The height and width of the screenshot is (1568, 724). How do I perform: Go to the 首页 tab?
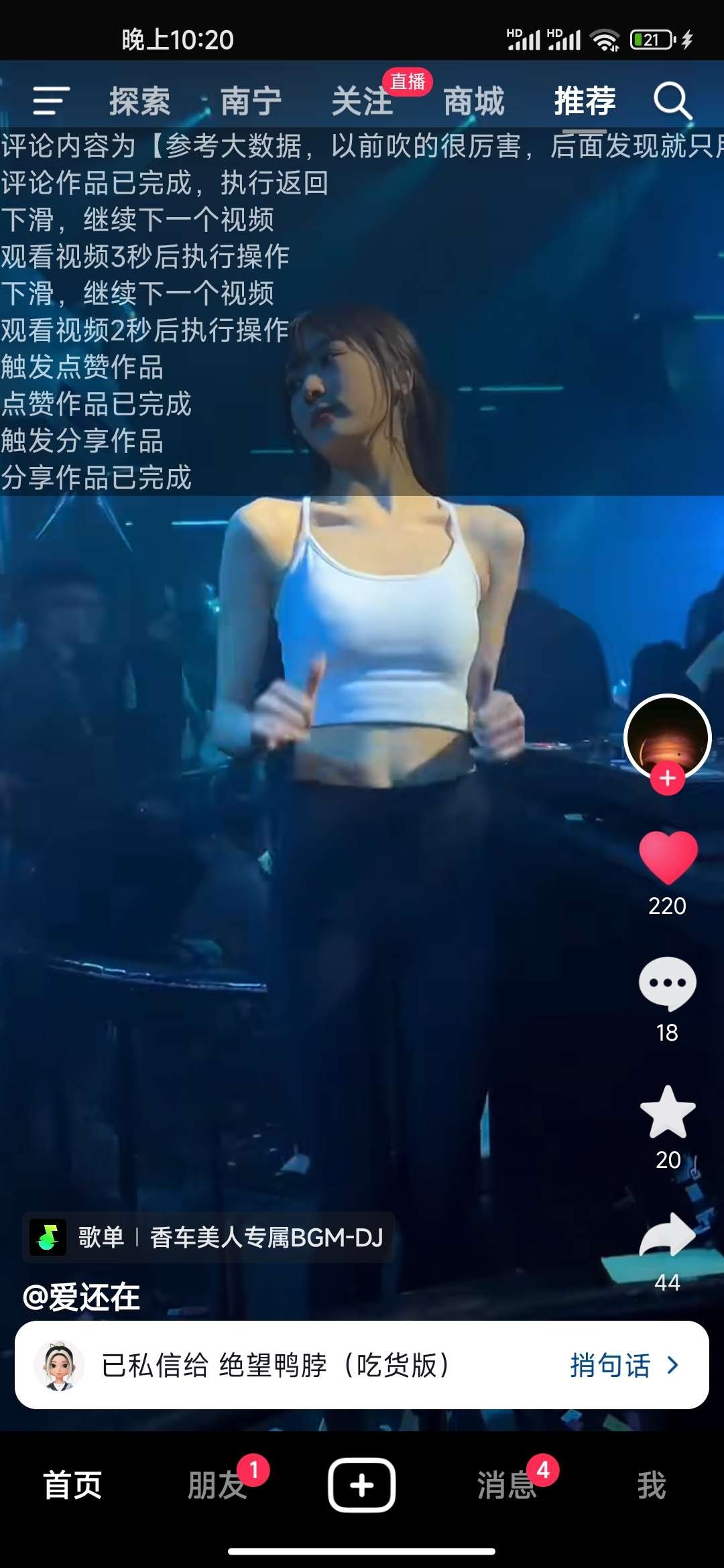coord(72,1485)
